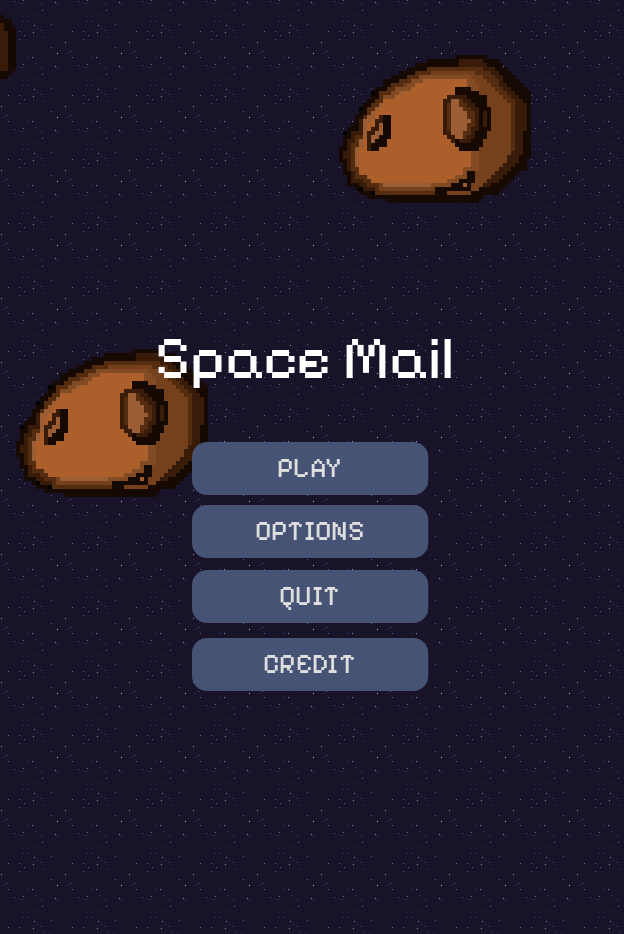The width and height of the screenshot is (624, 934).
Task: Tap Quit to exit Space Mail
Action: coord(310,596)
